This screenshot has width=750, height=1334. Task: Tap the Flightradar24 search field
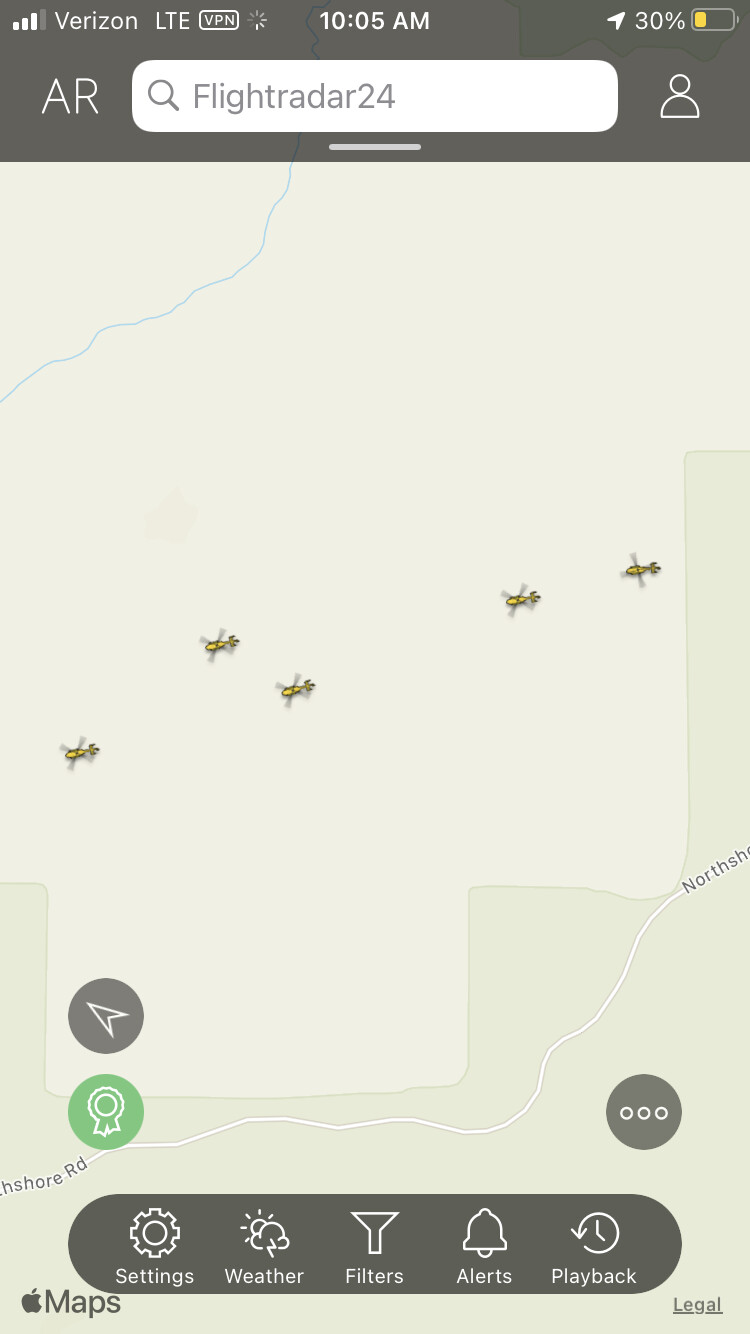coord(374,96)
